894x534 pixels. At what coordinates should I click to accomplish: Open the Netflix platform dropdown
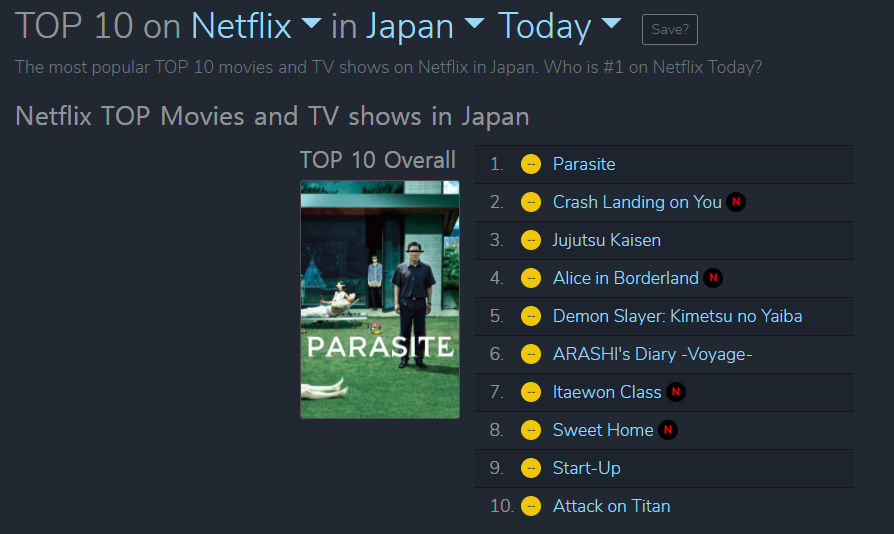point(255,25)
